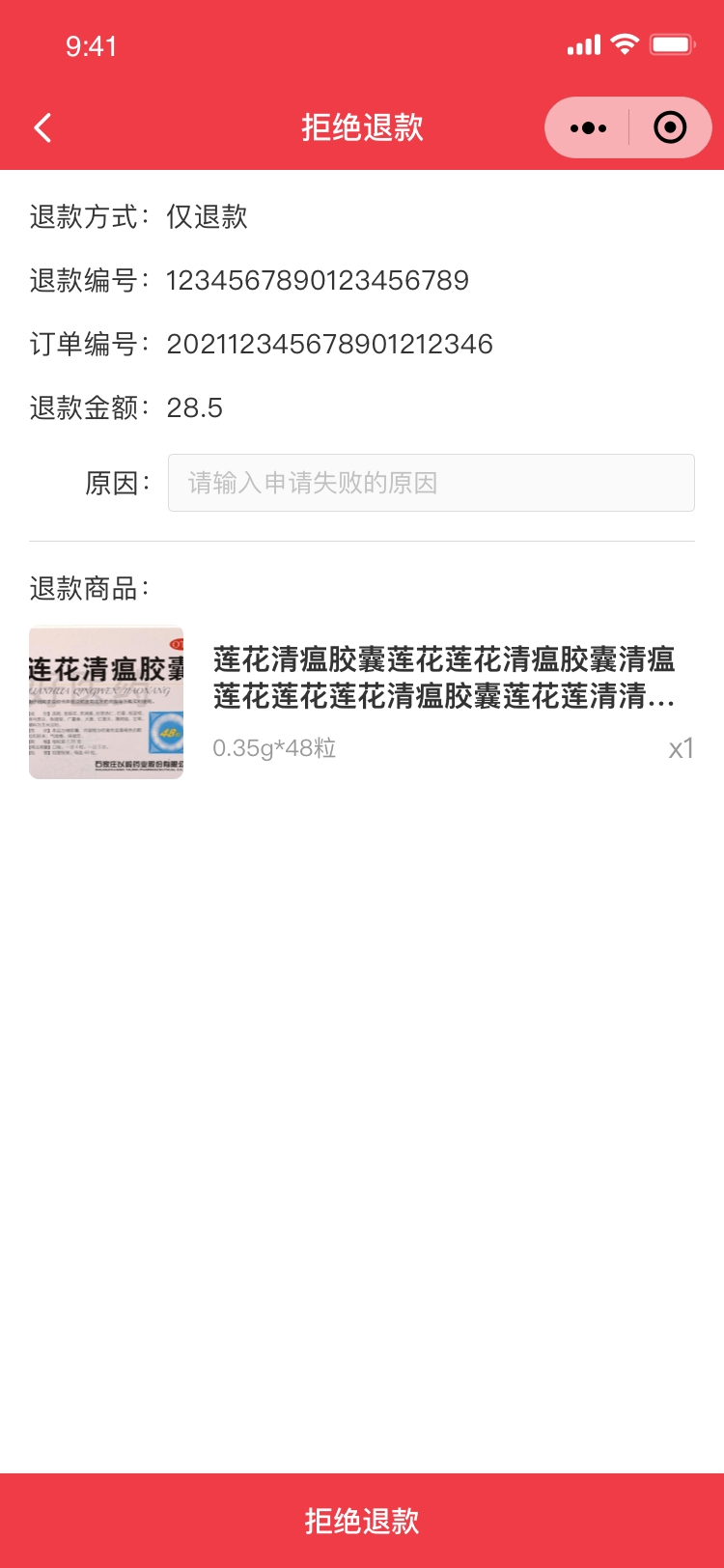This screenshot has width=724, height=1568.
Task: Close the mini program via circle icon
Action: [670, 127]
